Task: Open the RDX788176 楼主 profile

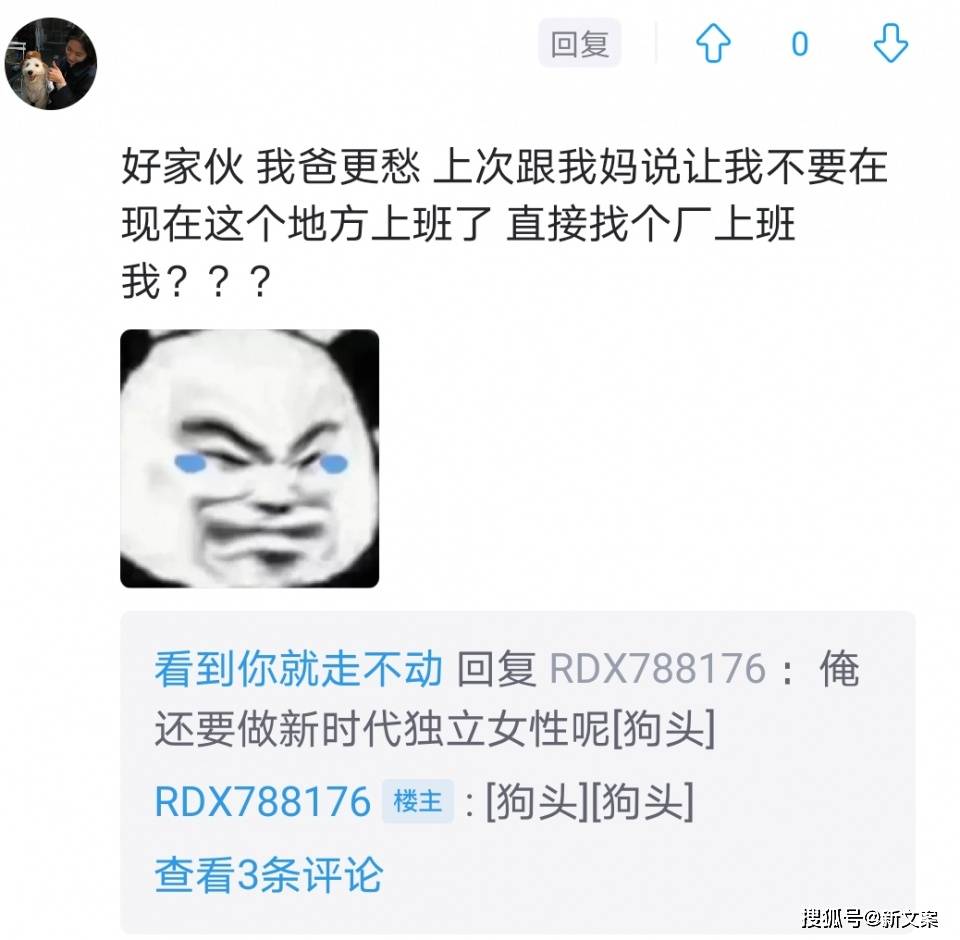Action: (x=263, y=802)
